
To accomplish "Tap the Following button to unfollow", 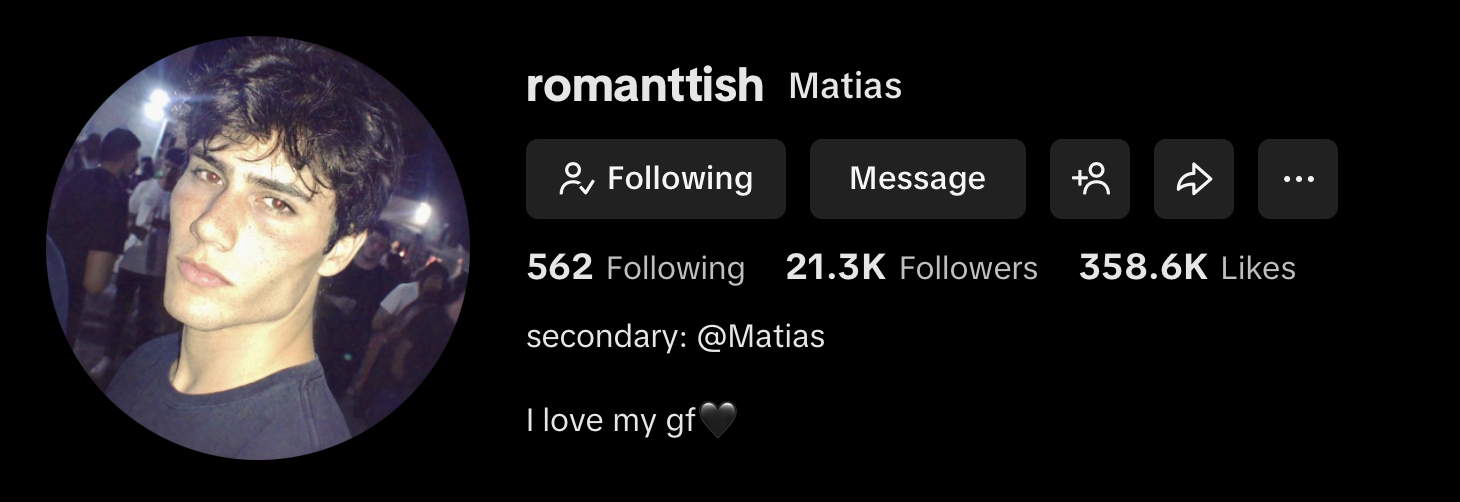I will (x=655, y=179).
